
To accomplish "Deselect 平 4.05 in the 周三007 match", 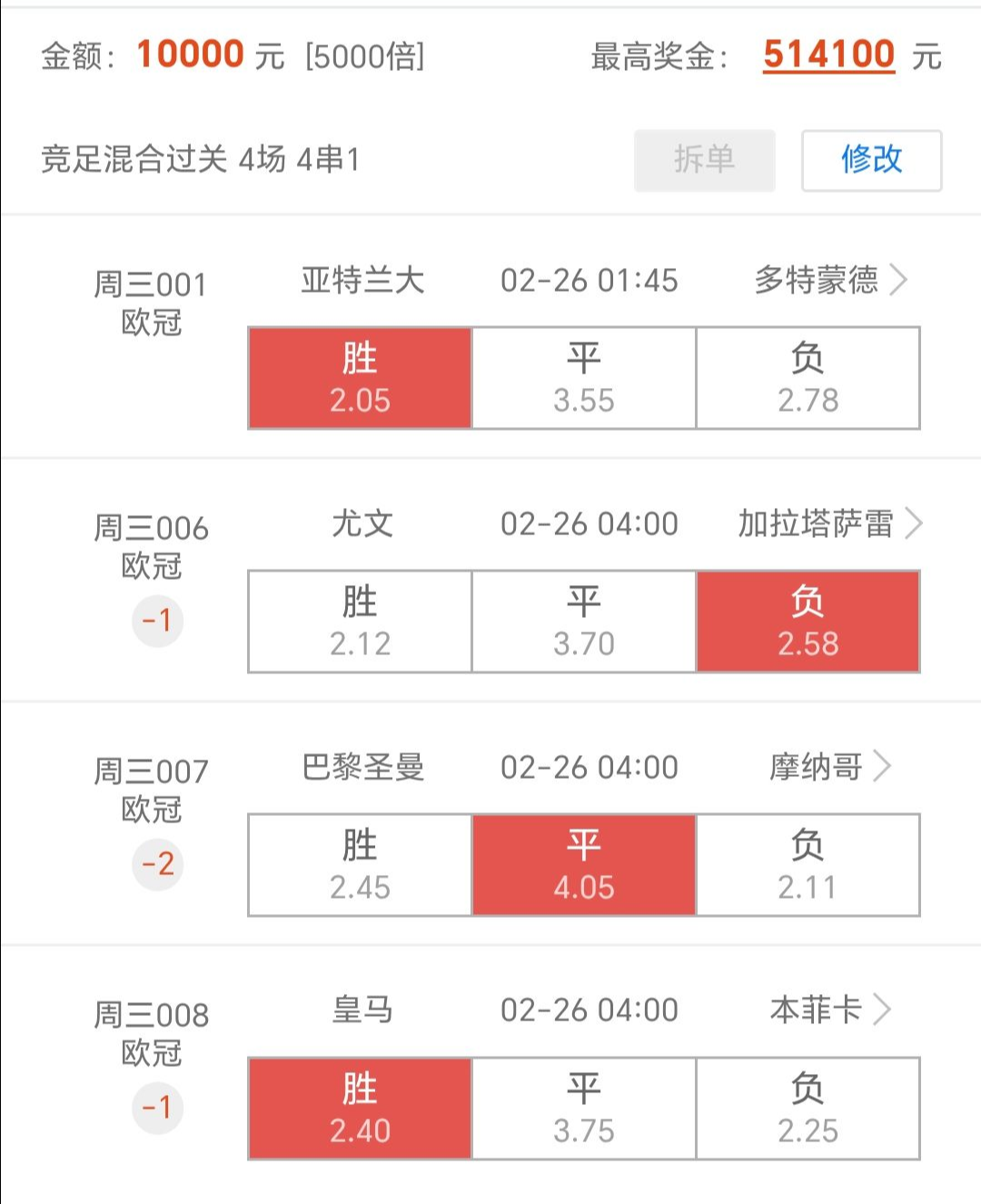I will 584,865.
